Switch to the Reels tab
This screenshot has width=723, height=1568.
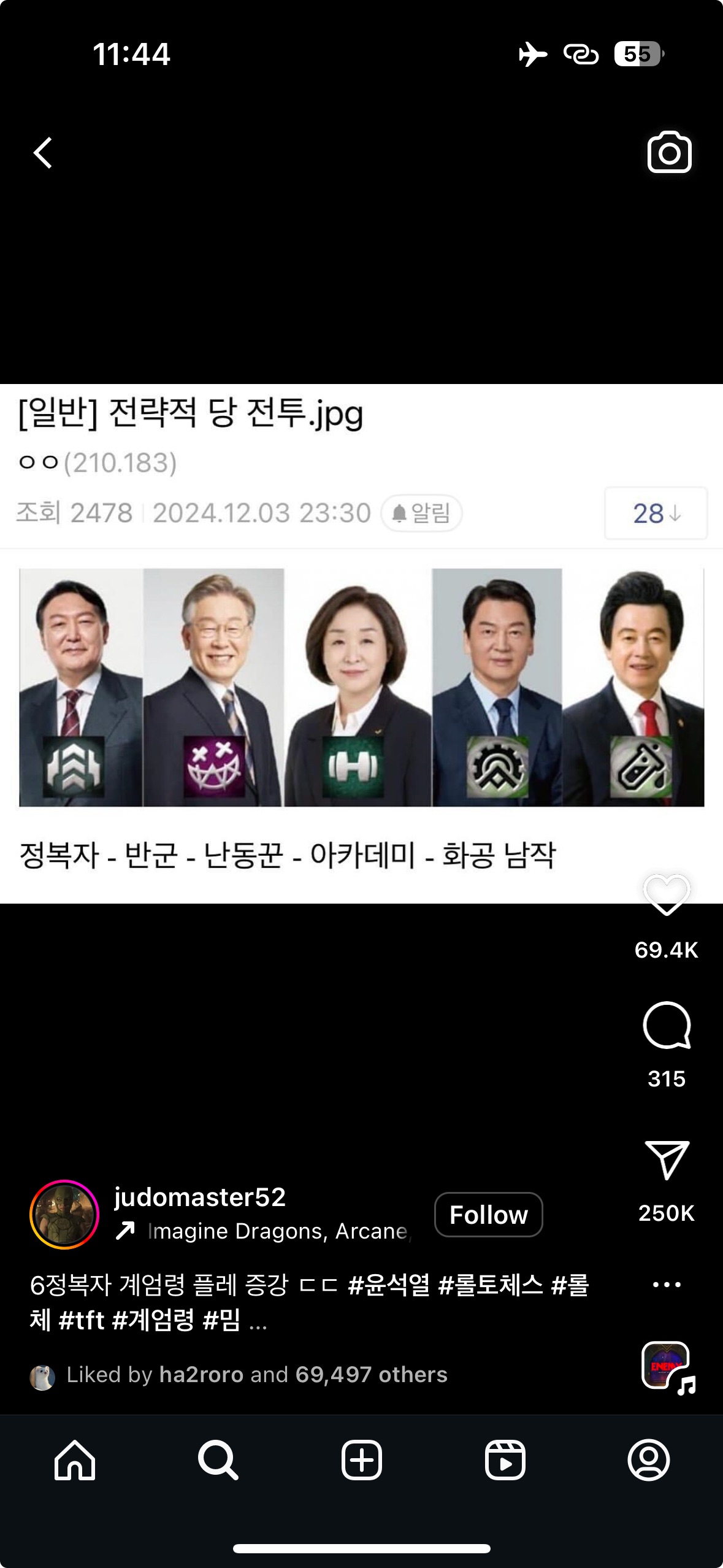point(505,1461)
